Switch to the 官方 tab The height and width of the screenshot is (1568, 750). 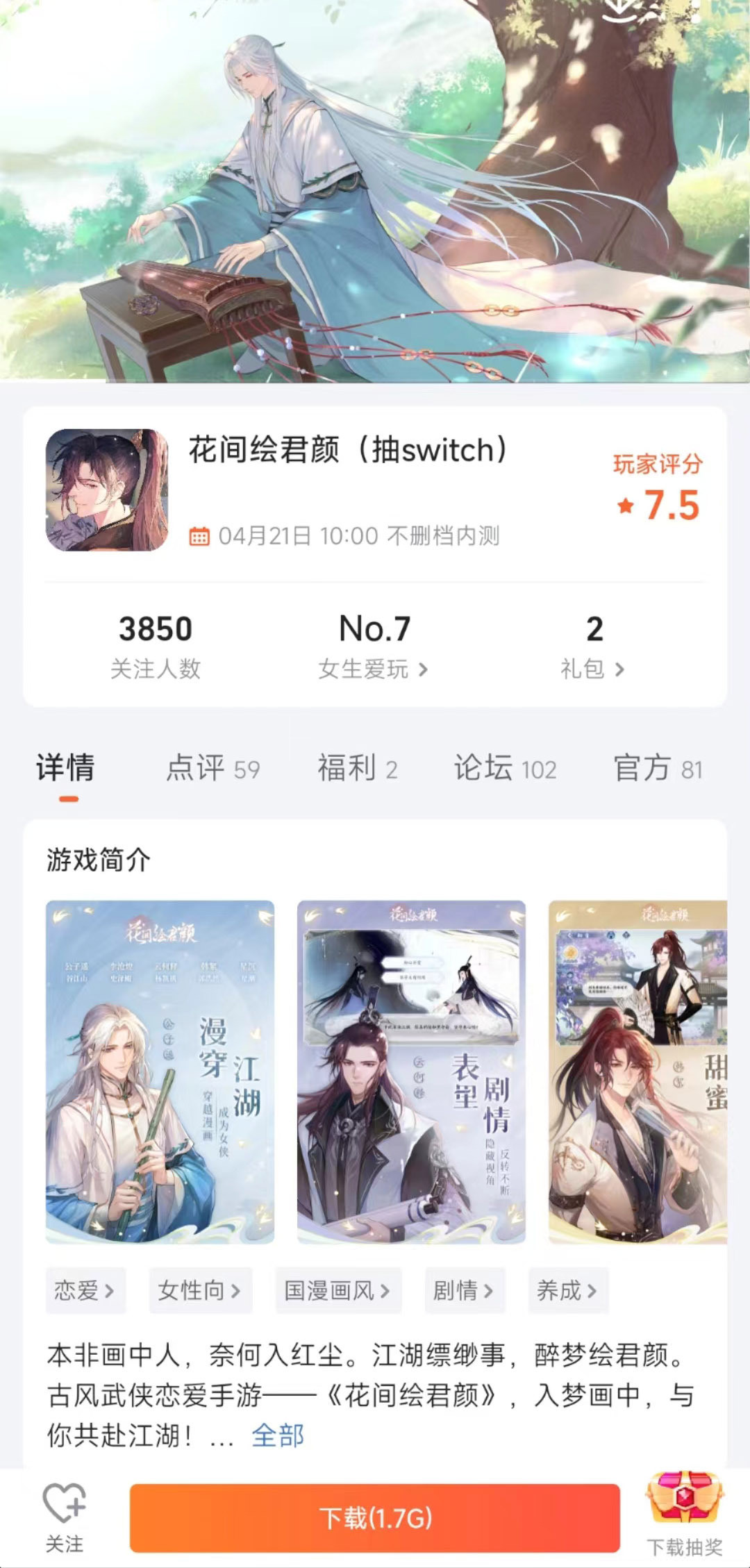point(657,768)
